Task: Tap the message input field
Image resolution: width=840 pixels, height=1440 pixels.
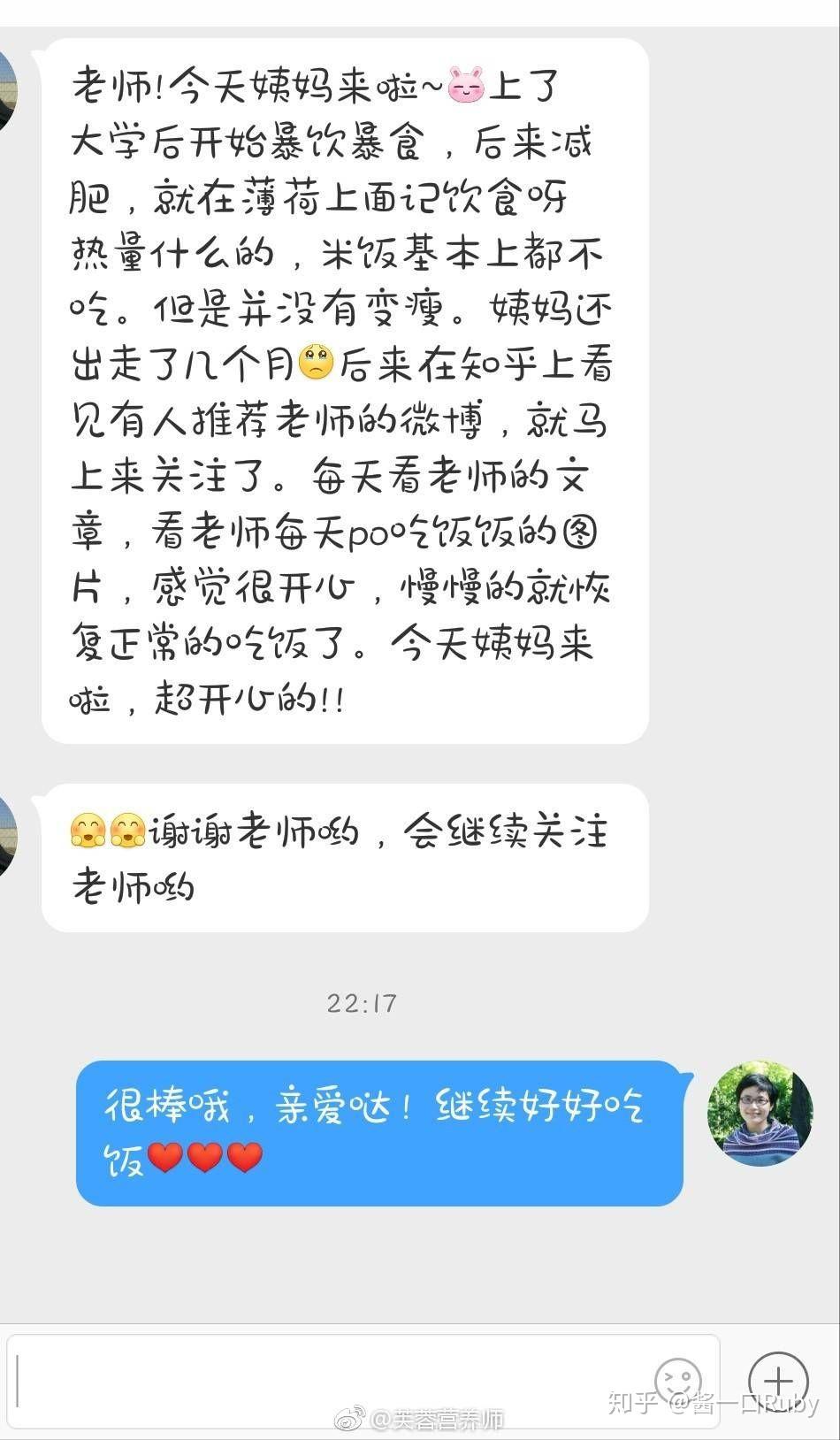Action: pos(327,1380)
